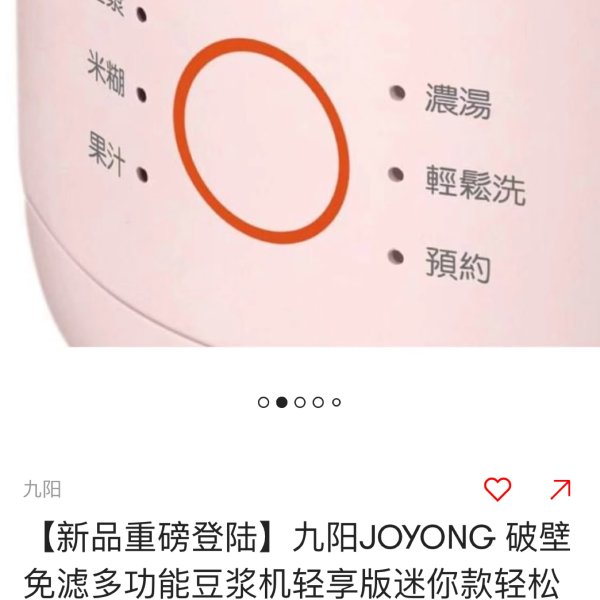600x600 pixels.
Task: Share this product via the arrow icon
Action: [560, 489]
